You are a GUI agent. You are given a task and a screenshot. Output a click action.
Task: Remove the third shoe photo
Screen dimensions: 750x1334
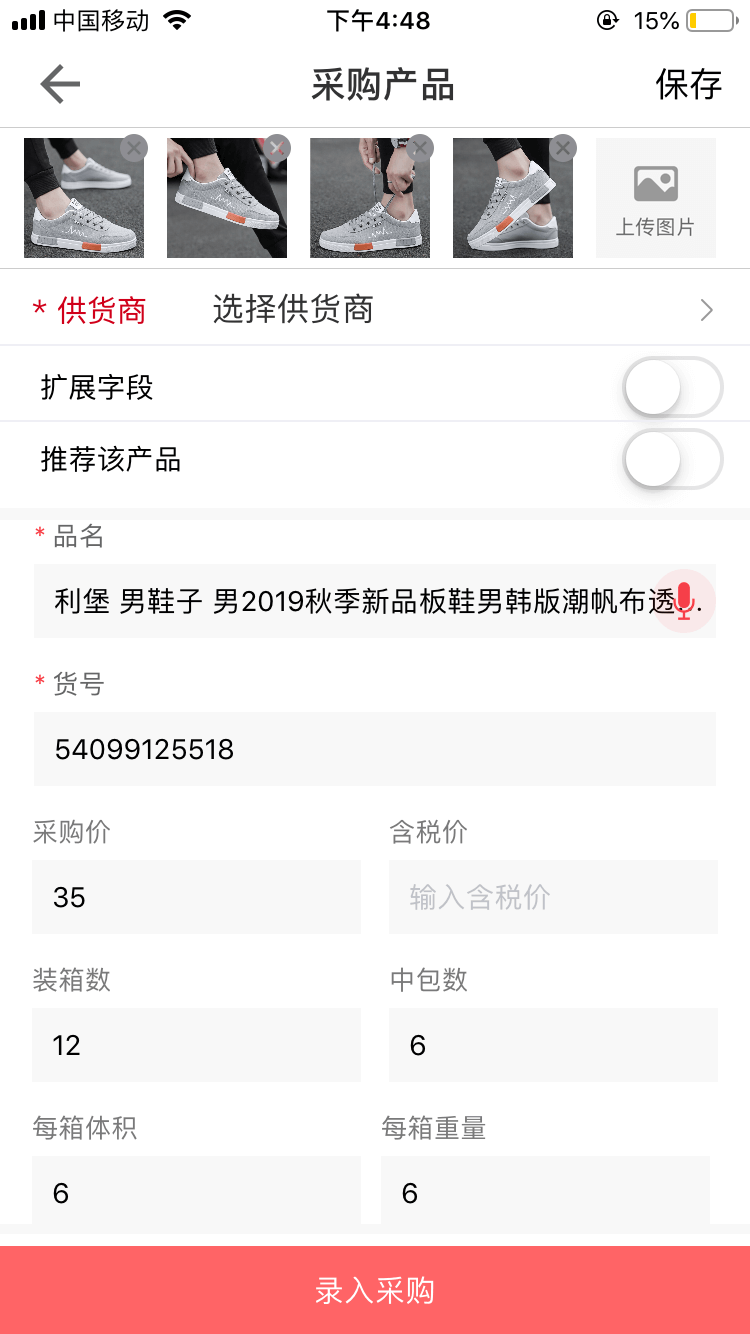coord(420,148)
